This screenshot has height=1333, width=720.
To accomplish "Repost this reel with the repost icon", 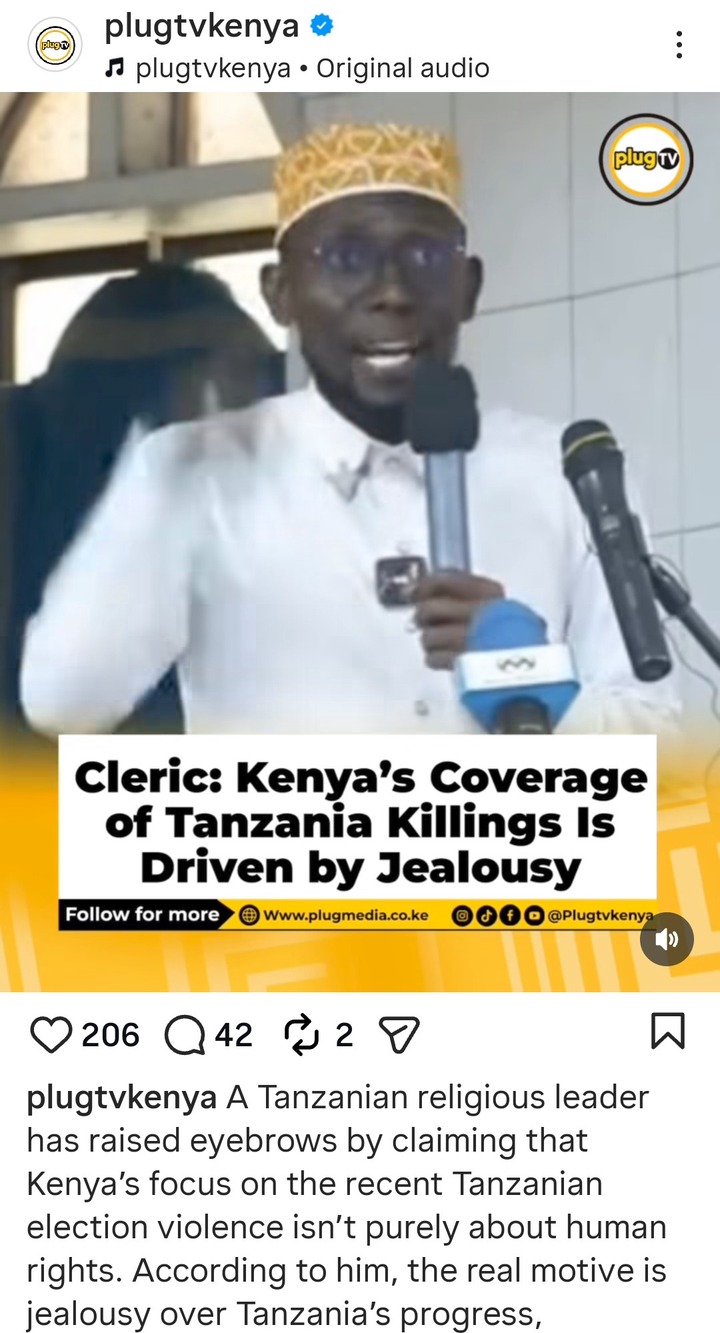I will point(300,1034).
